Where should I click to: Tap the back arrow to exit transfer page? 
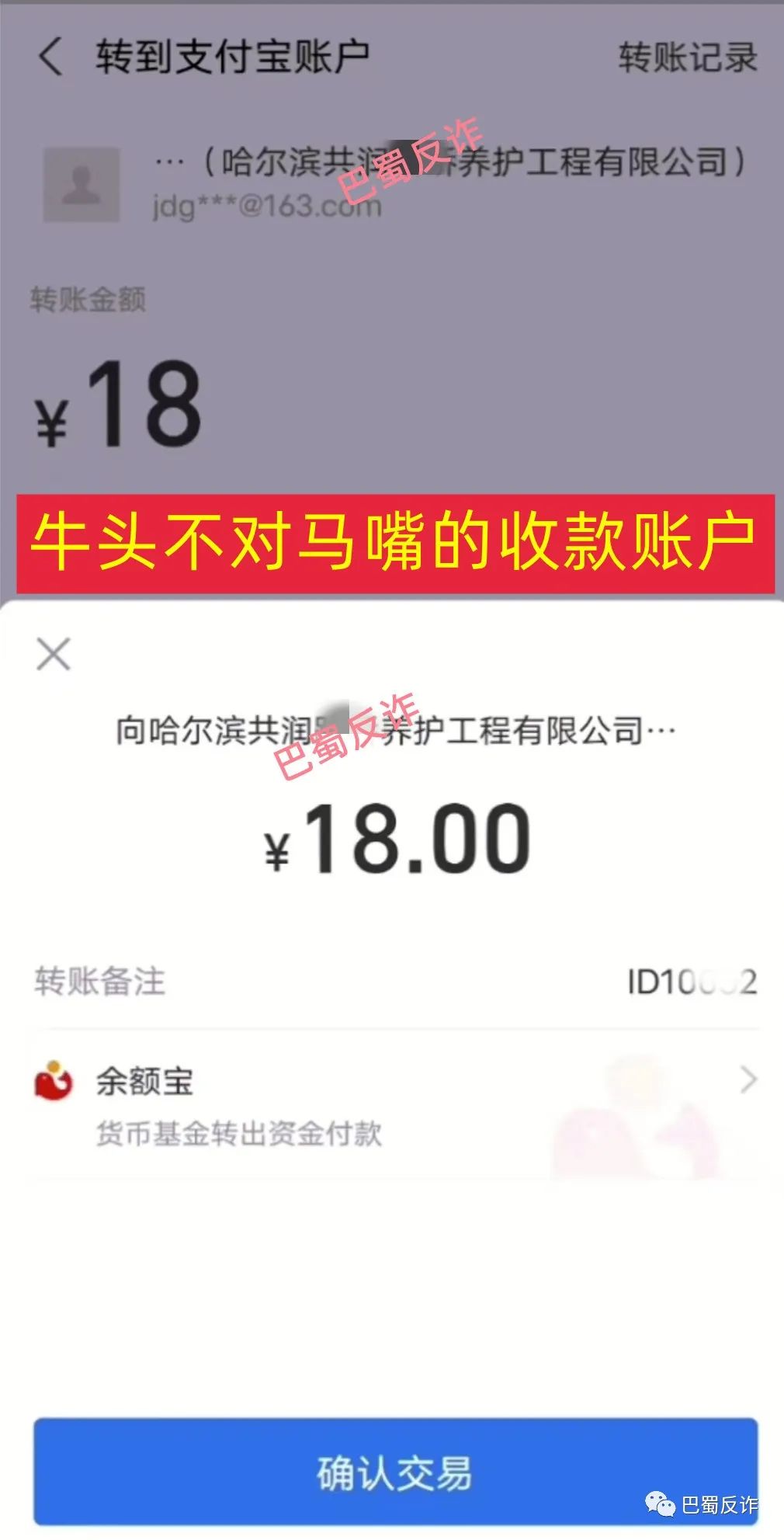click(x=51, y=57)
